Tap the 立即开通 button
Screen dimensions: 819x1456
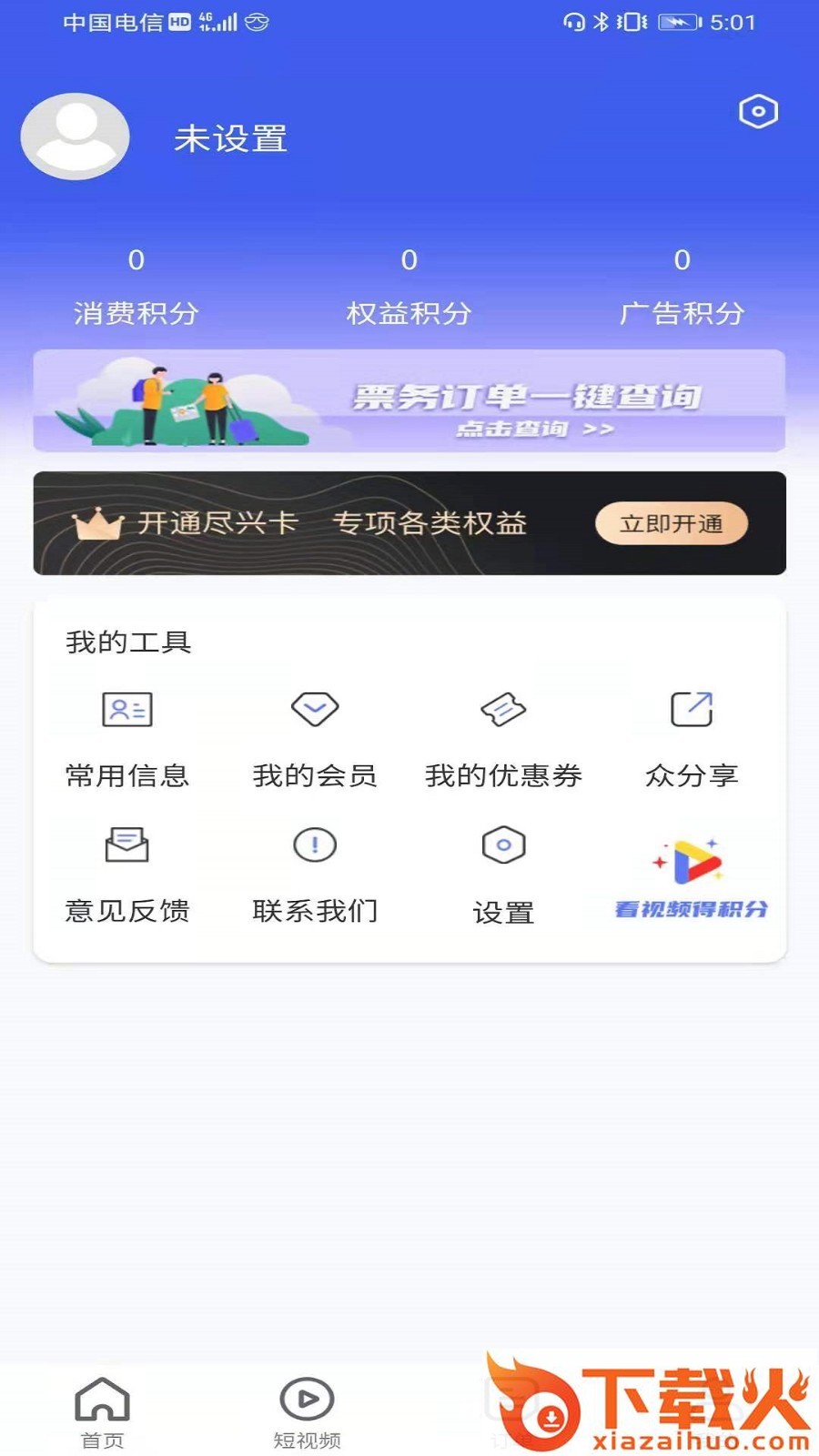coord(672,523)
